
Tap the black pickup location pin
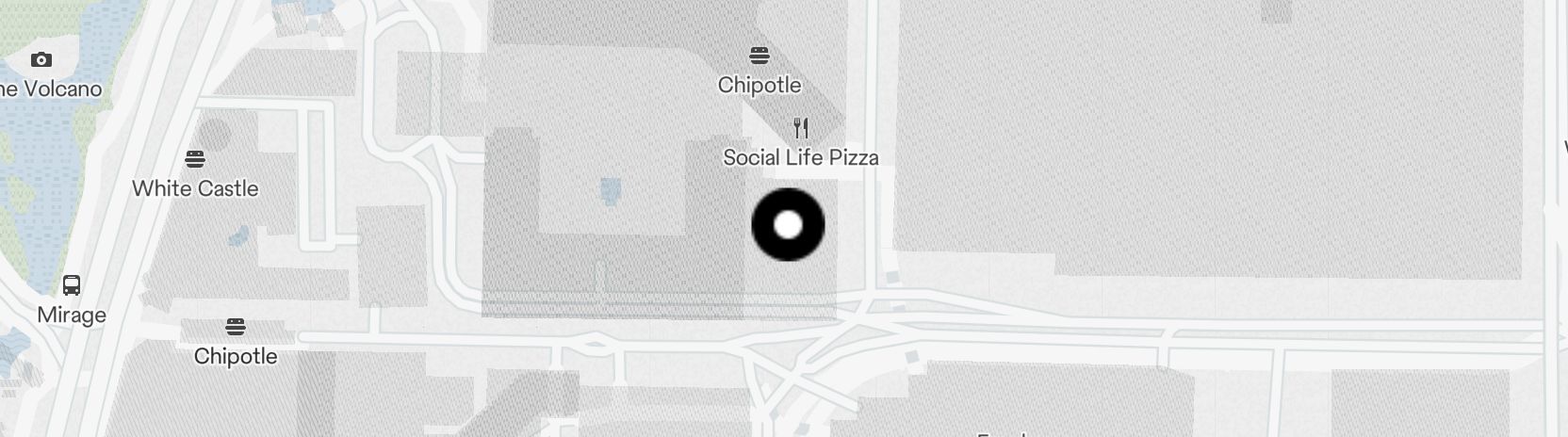click(788, 225)
